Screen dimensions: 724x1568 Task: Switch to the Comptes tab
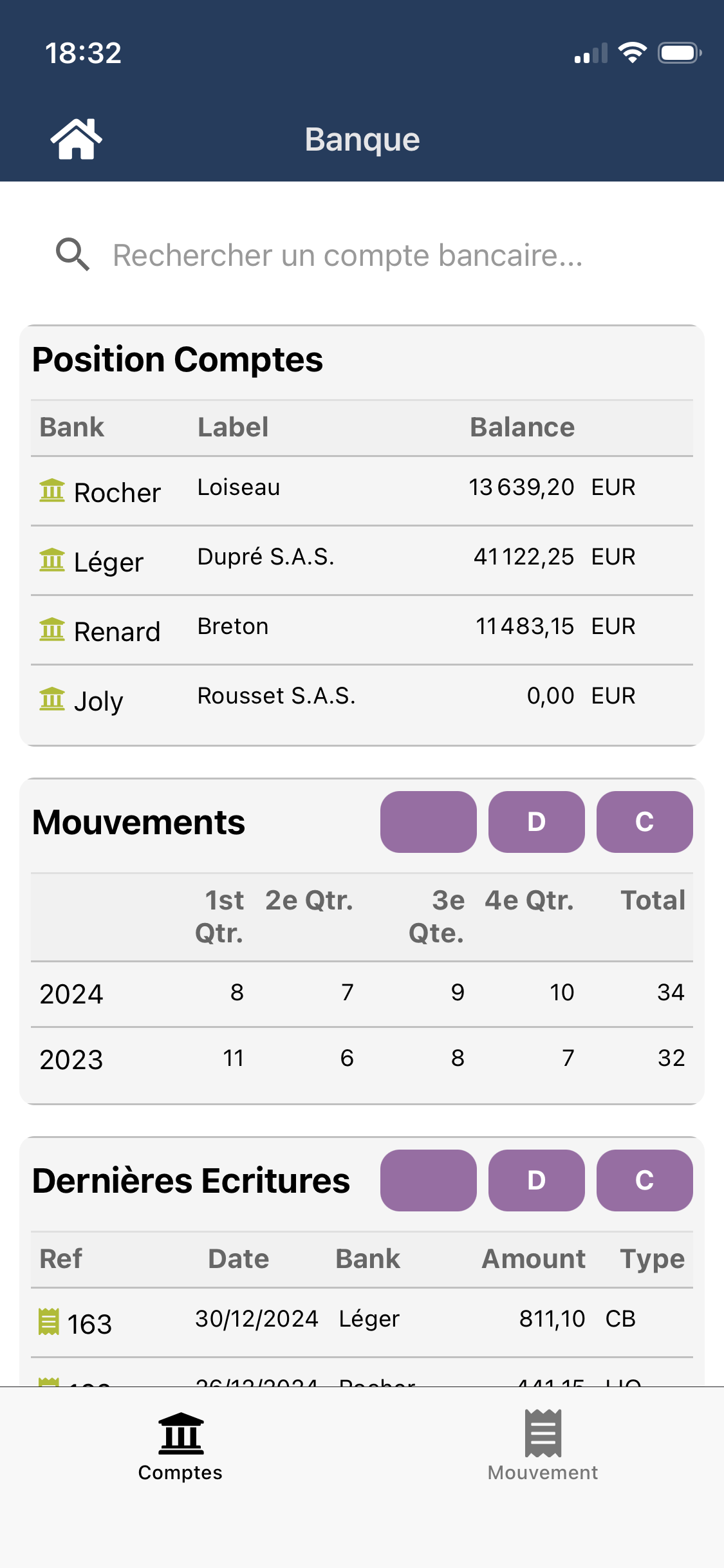[180, 1446]
